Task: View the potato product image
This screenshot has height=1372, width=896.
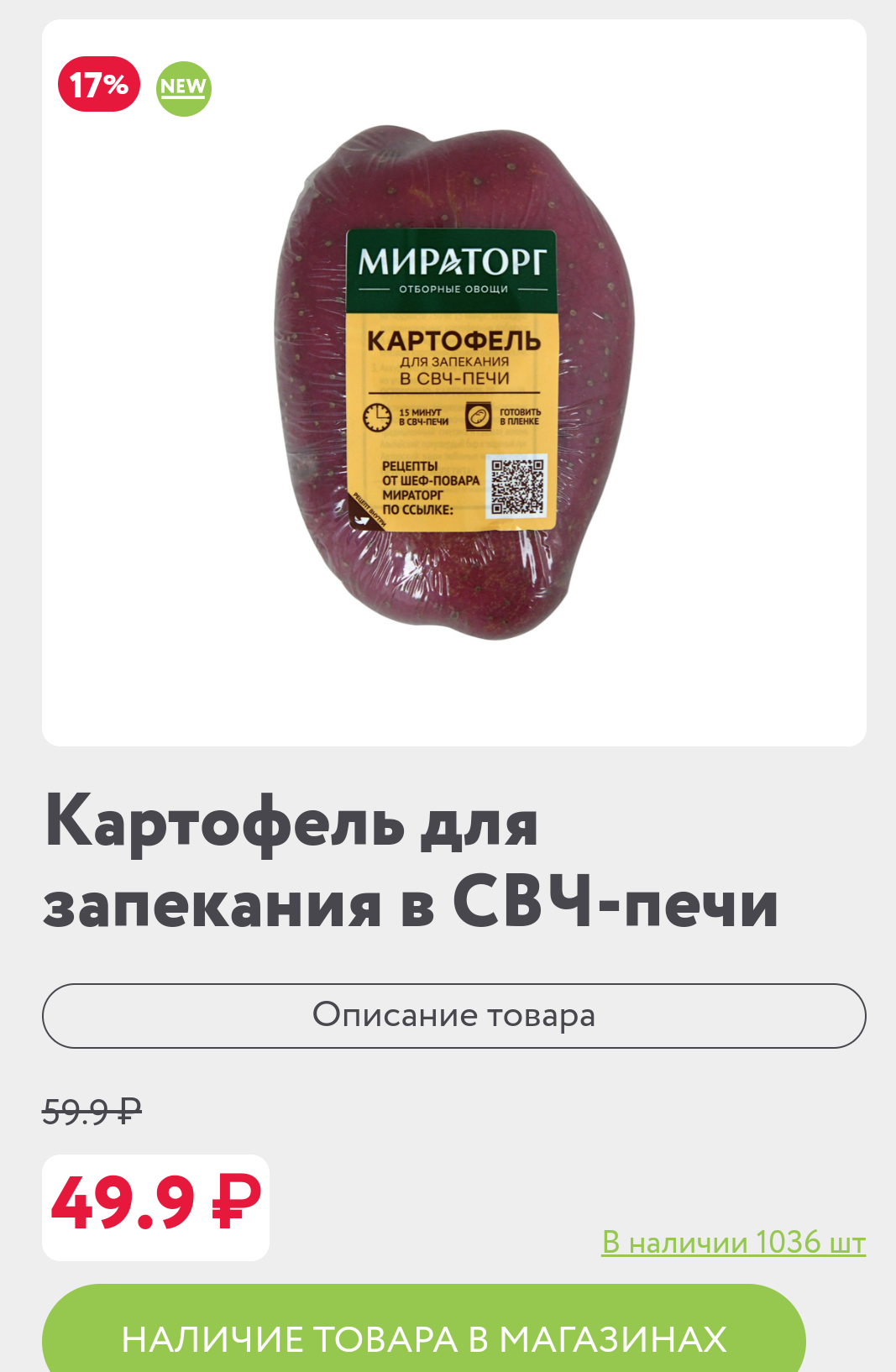Action: point(453,384)
